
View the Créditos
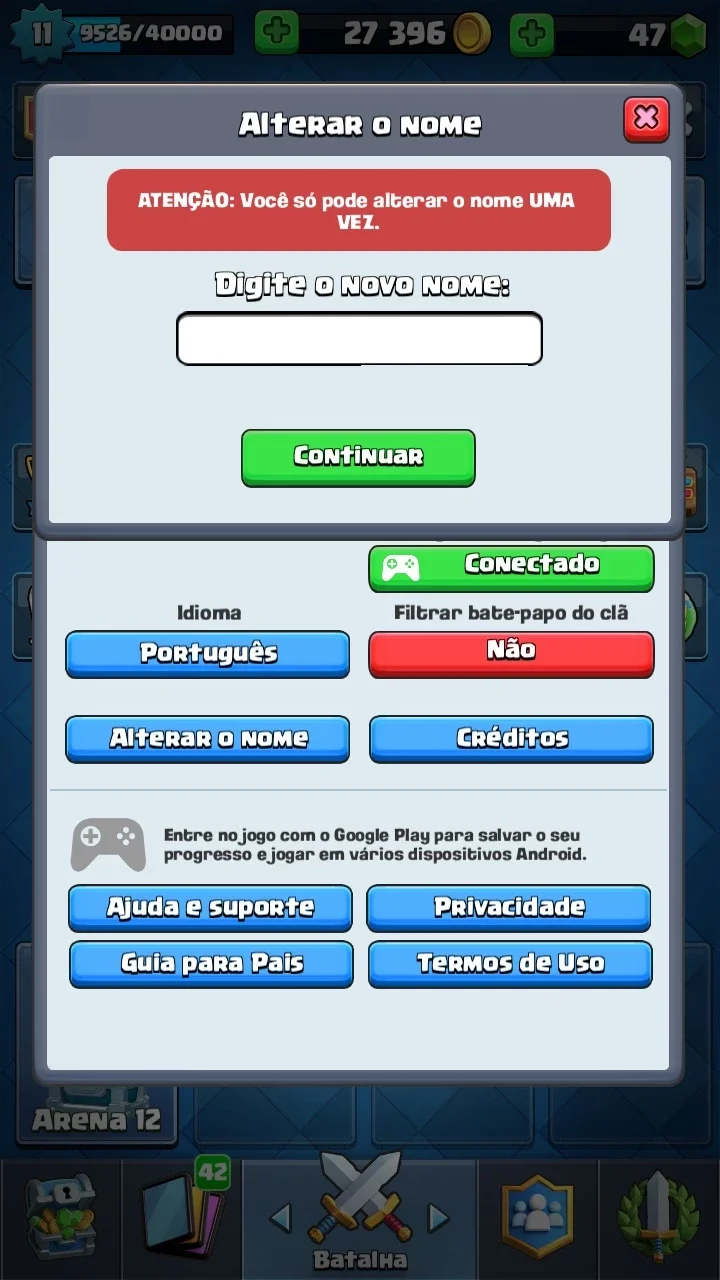tap(511, 739)
